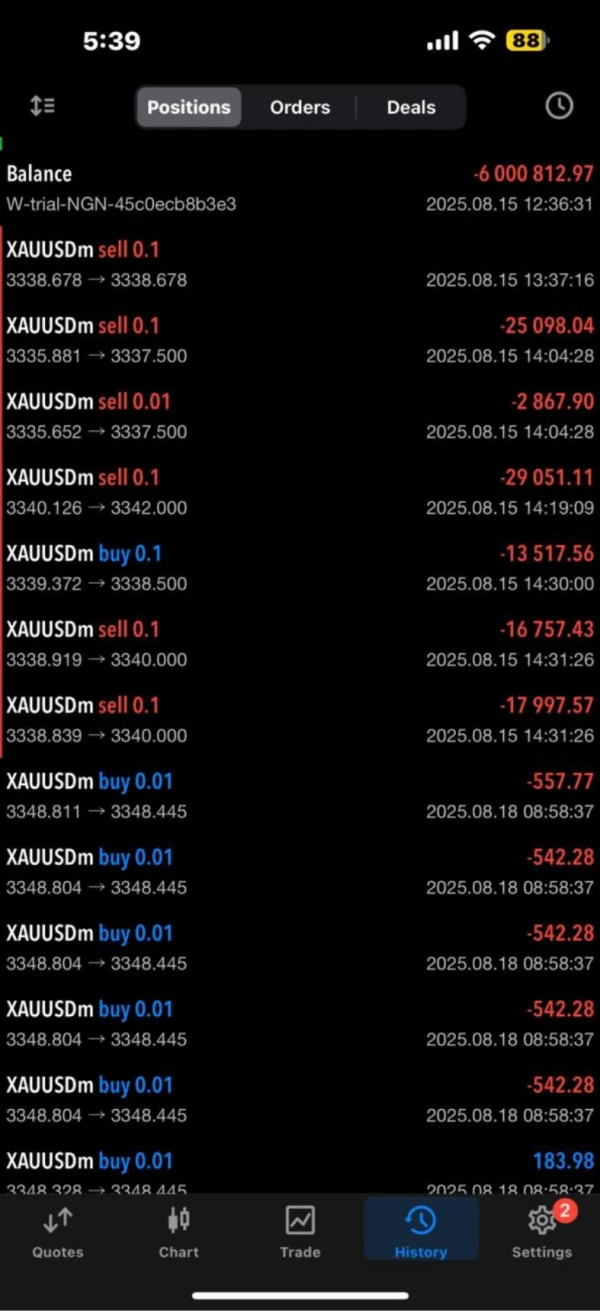Expand the sell 0.01 position losing -2 867.90
The width and height of the screenshot is (600, 1311).
[x=300, y=416]
